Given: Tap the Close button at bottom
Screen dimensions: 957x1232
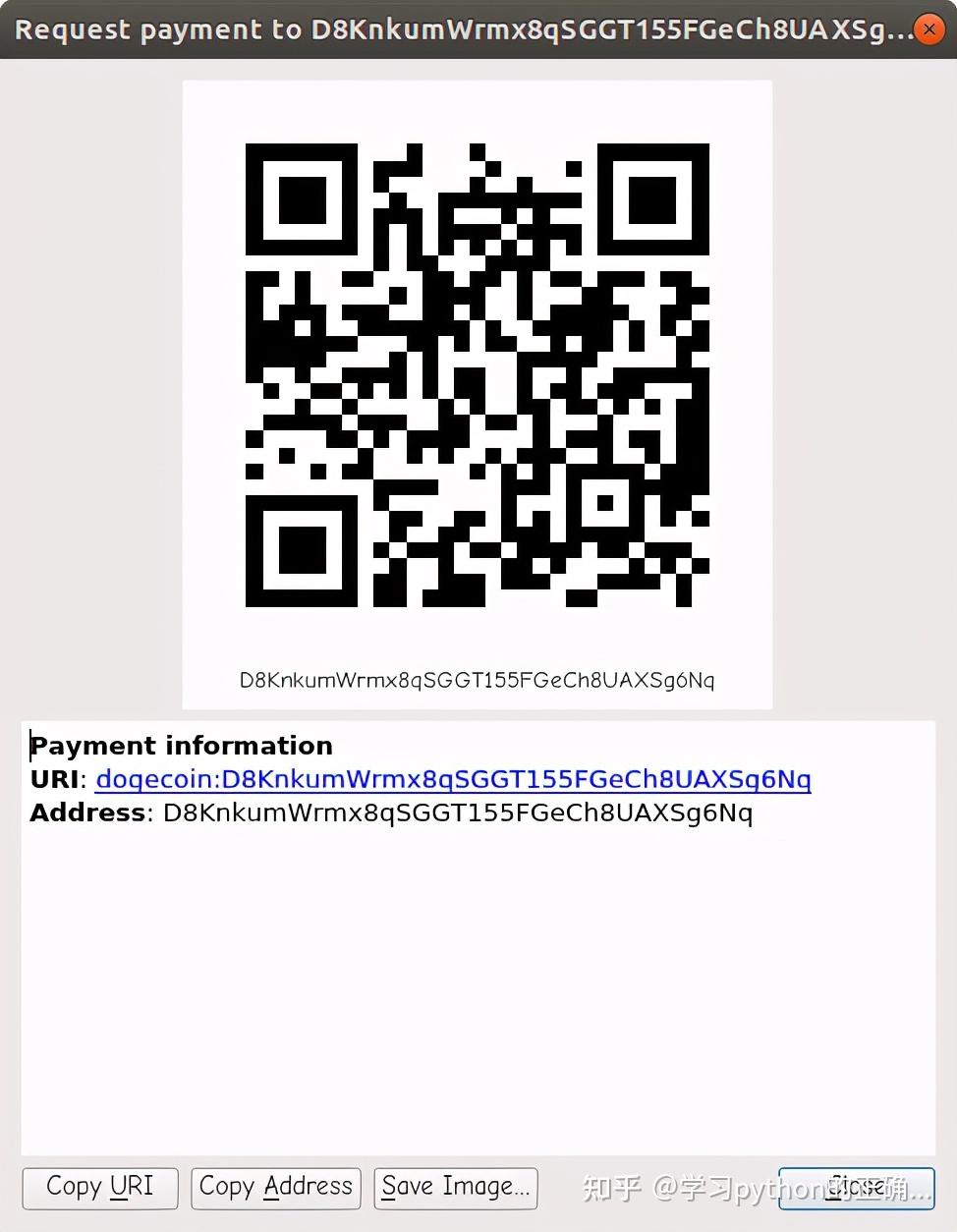Looking at the screenshot, I should tap(856, 1187).
